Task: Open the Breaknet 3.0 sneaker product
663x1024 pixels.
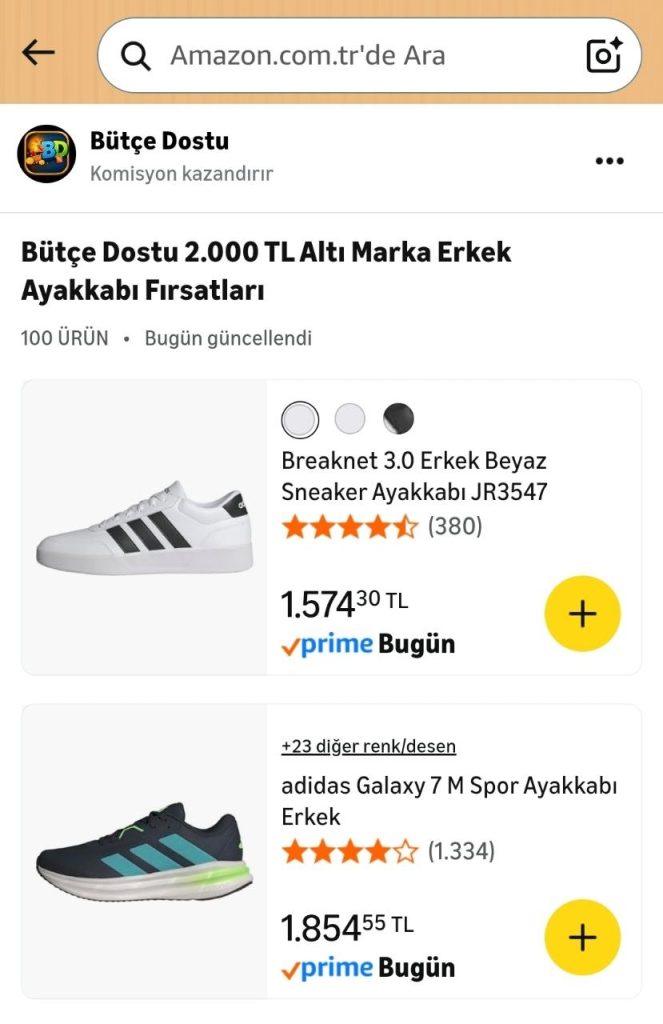Action: click(x=414, y=477)
